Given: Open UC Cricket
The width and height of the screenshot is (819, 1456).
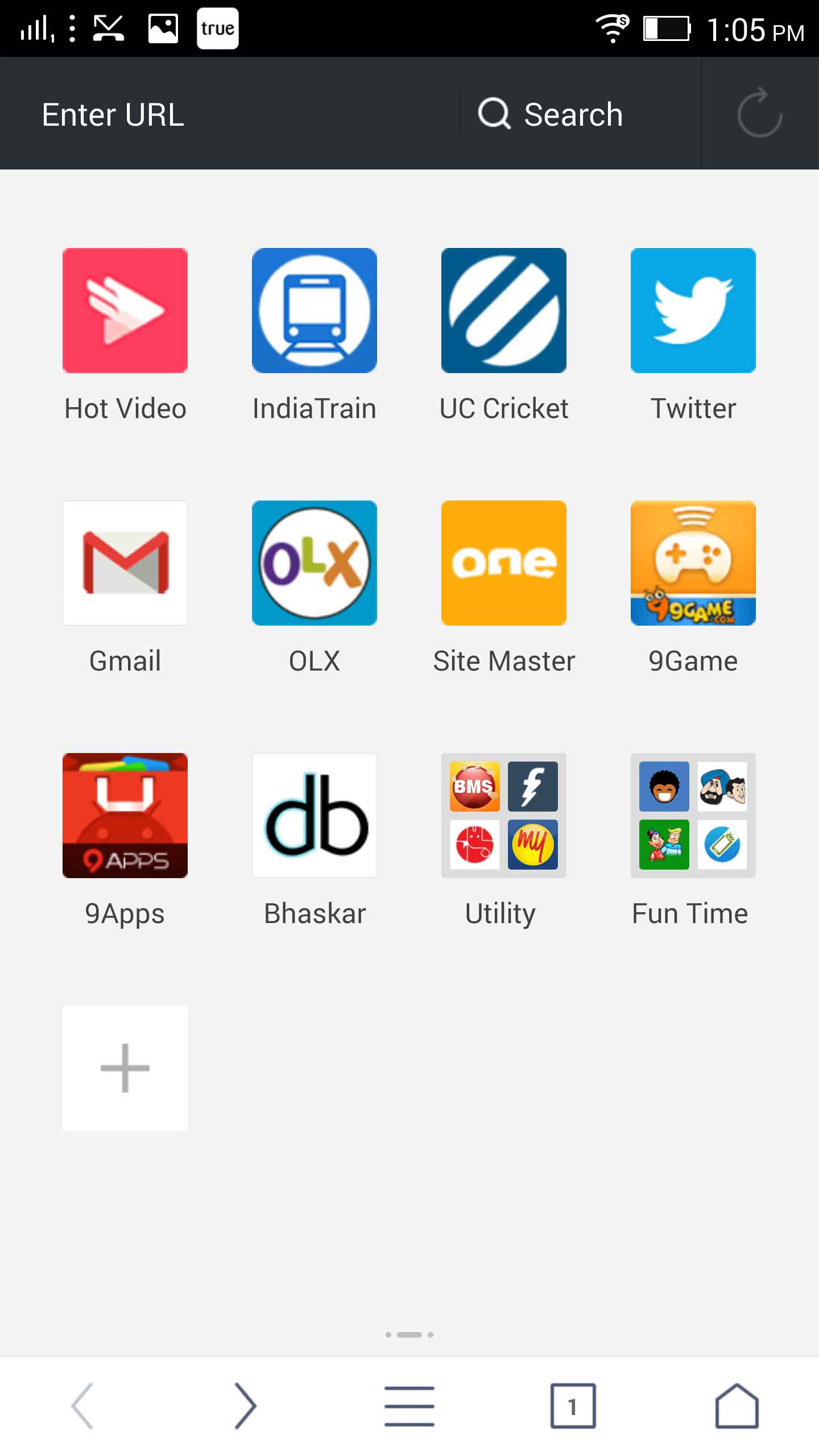Looking at the screenshot, I should 504,311.
